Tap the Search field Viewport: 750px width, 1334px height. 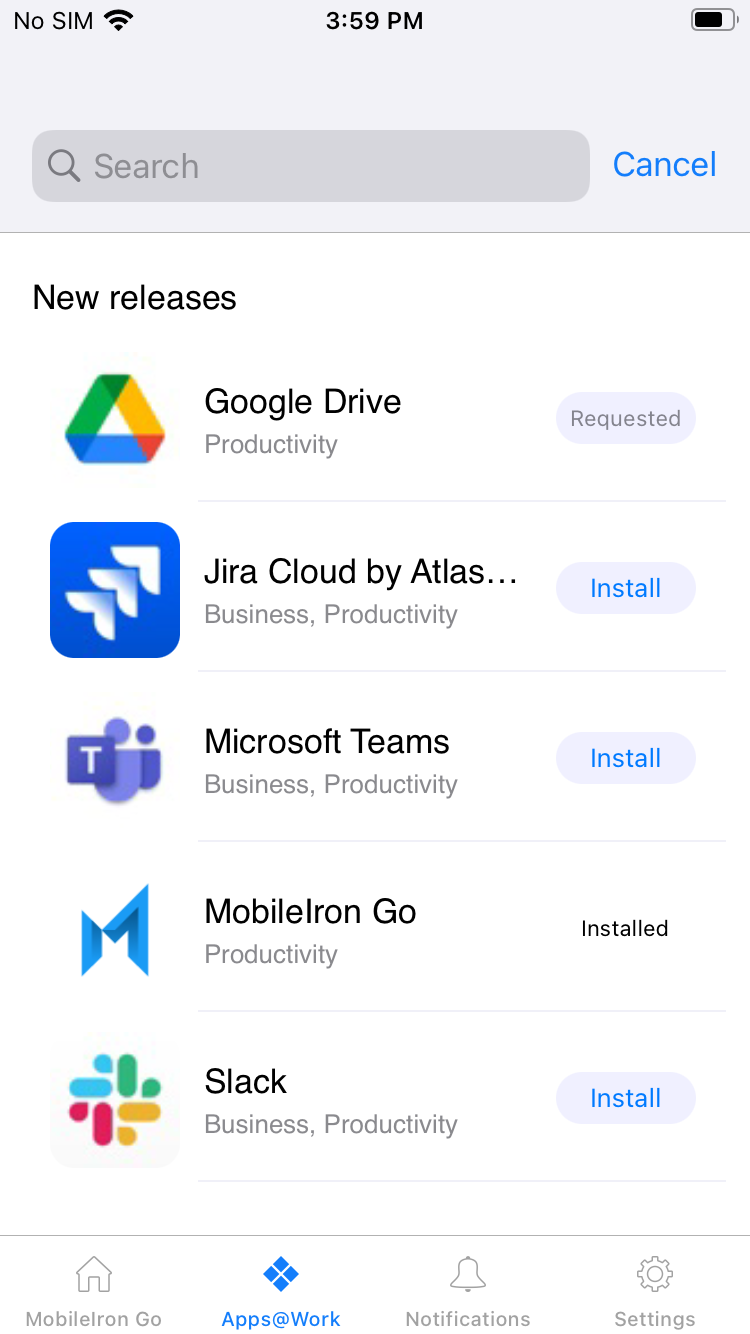tap(310, 166)
